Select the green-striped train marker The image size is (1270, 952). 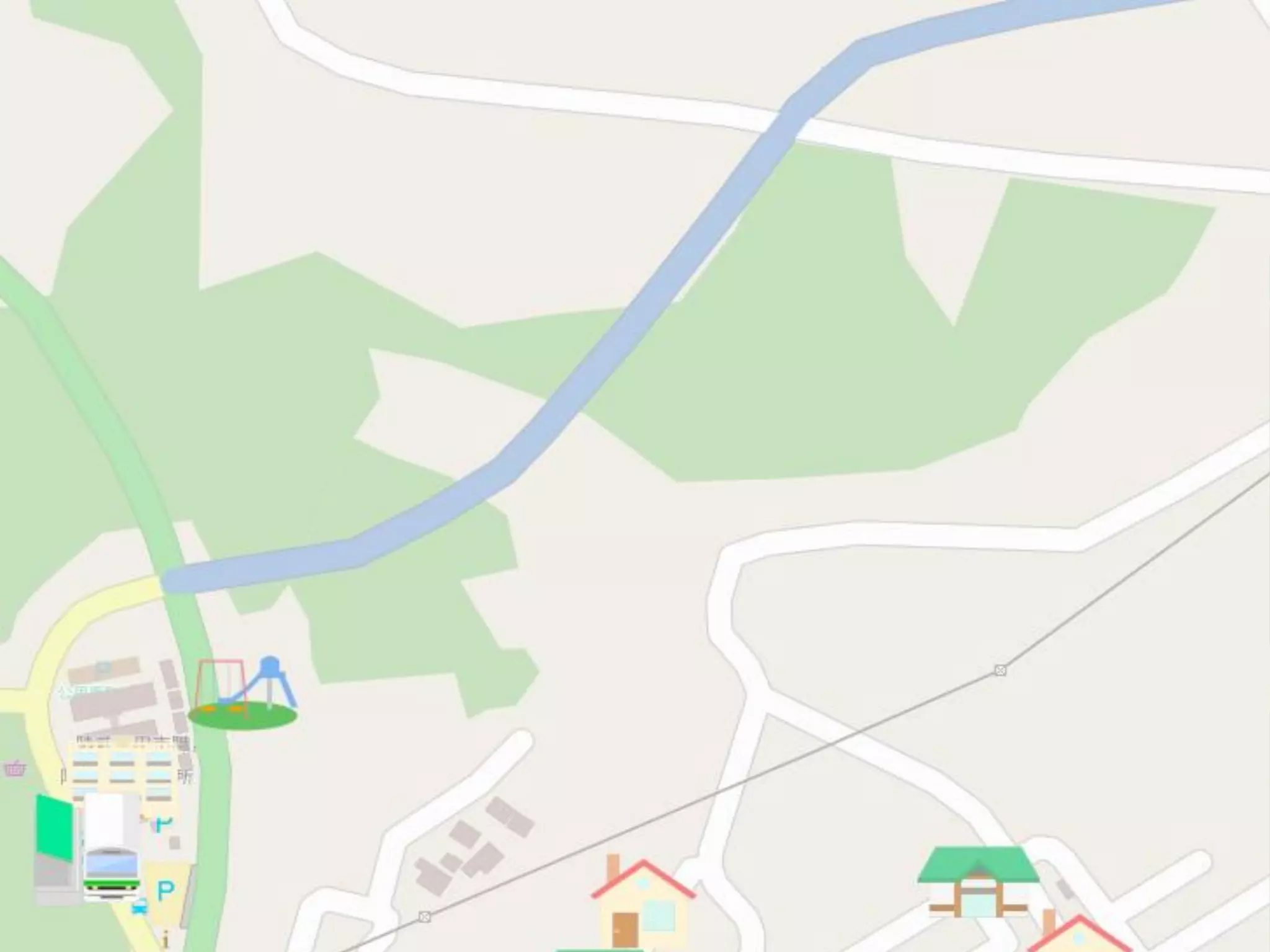pos(112,847)
